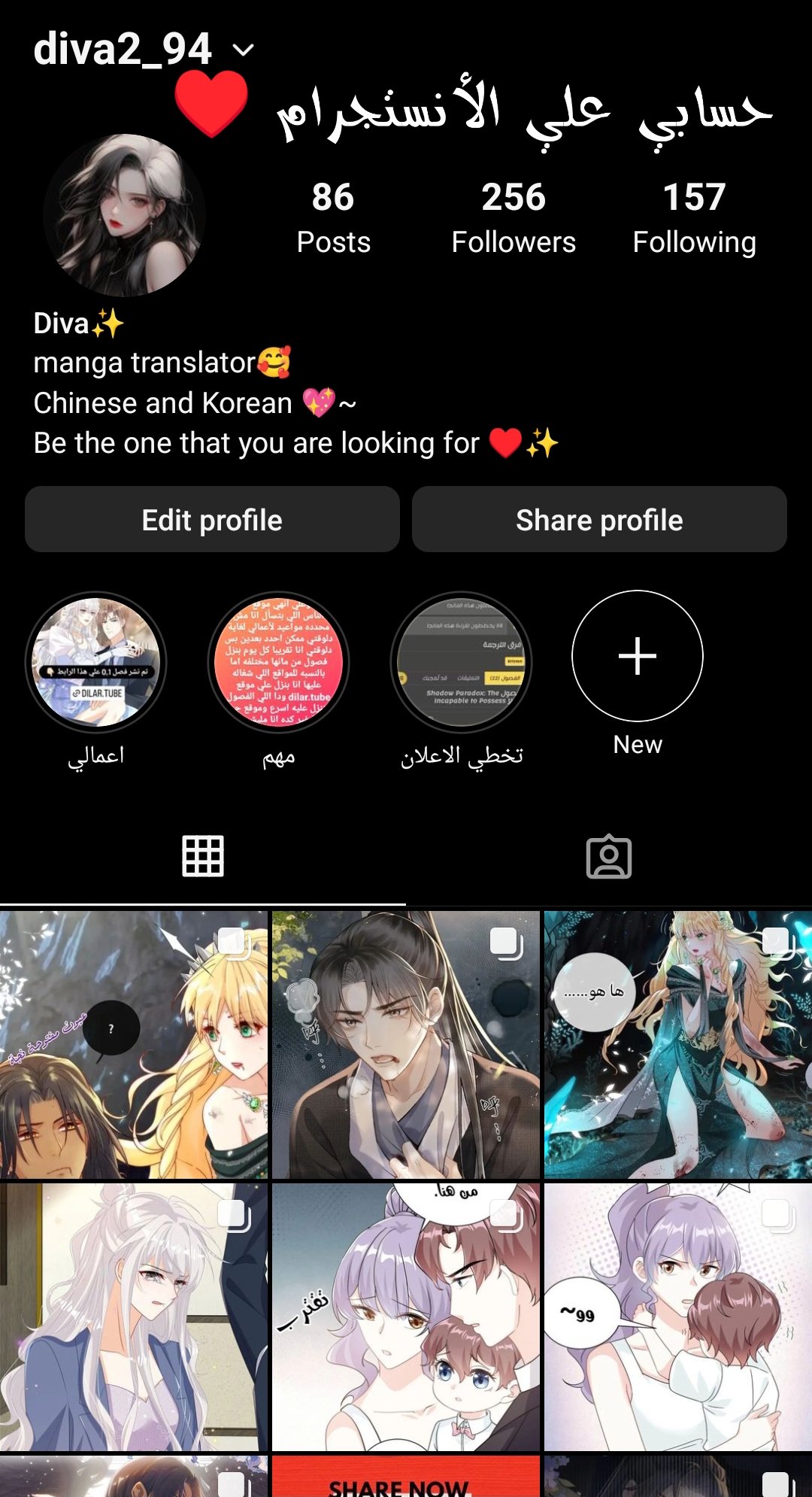Viewport: 812px width, 1497px height.
Task: Open the اعمالي story highlight
Action: click(96, 663)
